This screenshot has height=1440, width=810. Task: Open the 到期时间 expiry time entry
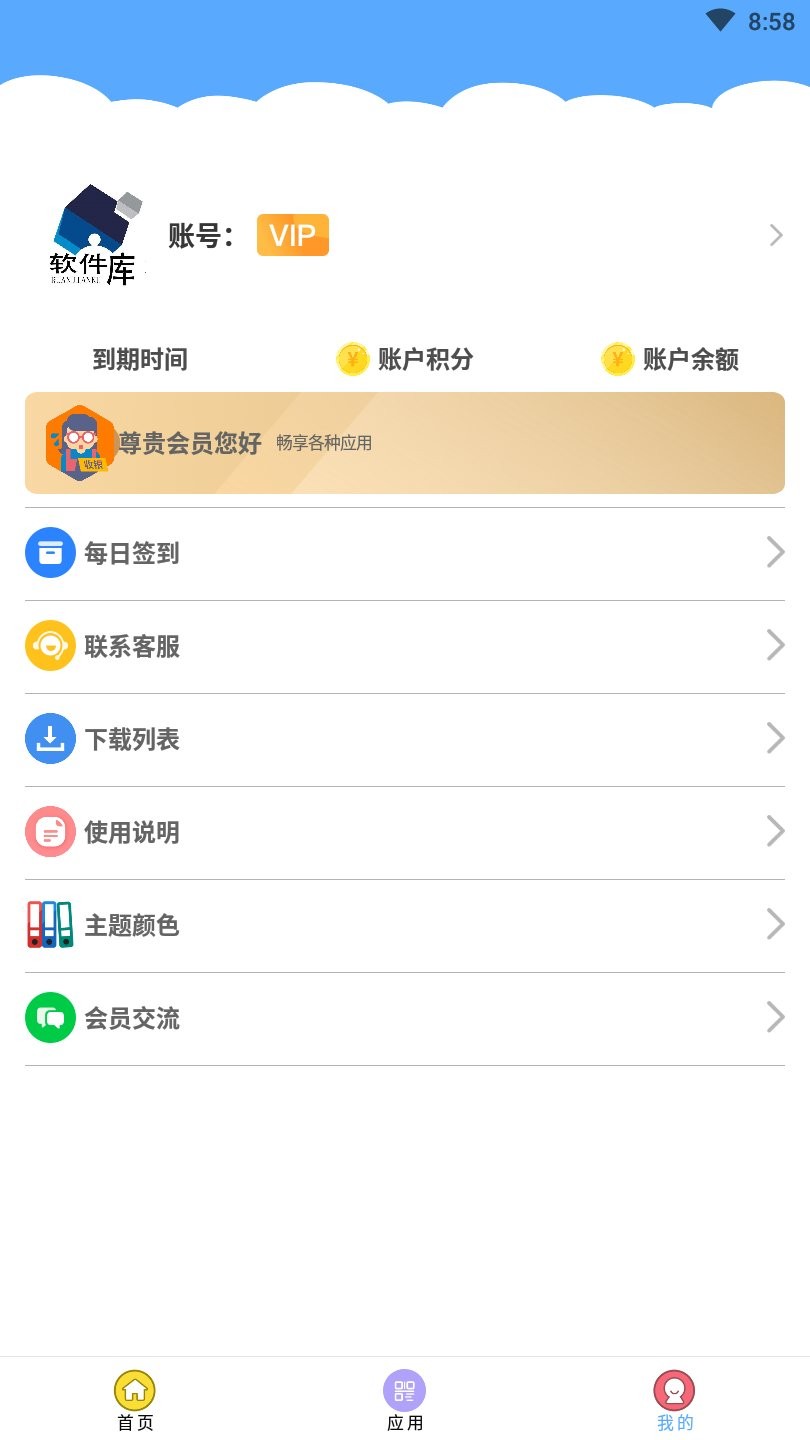[141, 358]
